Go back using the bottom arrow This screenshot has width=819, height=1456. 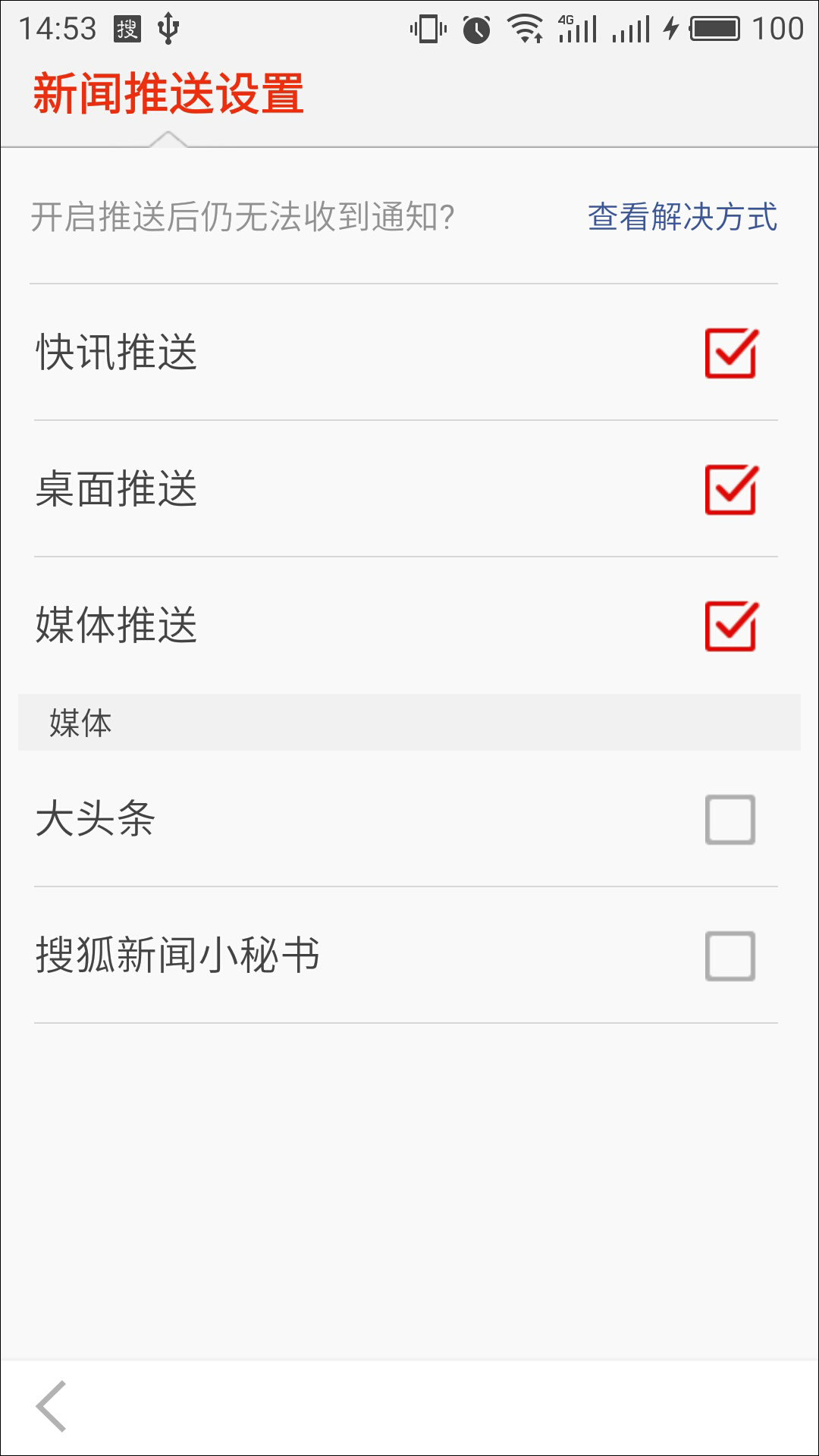pos(52,1406)
